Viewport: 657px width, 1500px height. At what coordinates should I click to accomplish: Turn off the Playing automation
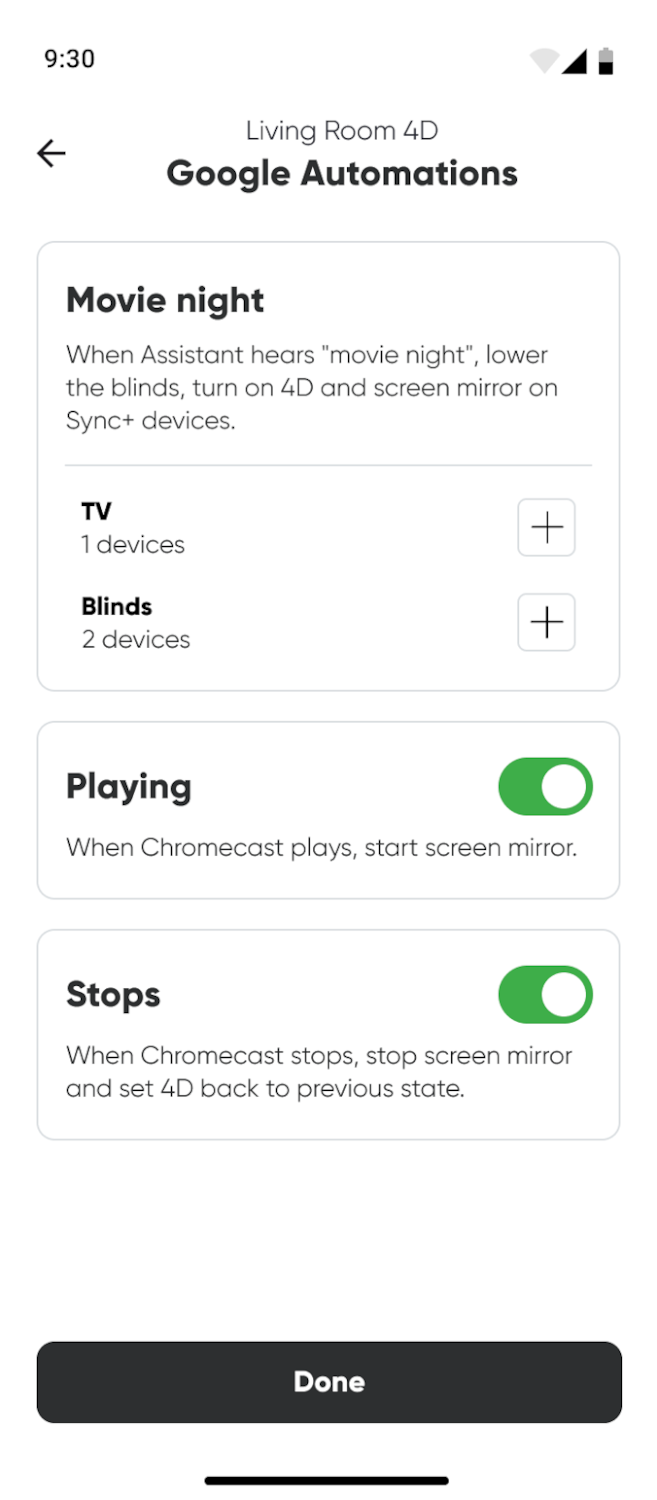[545, 787]
